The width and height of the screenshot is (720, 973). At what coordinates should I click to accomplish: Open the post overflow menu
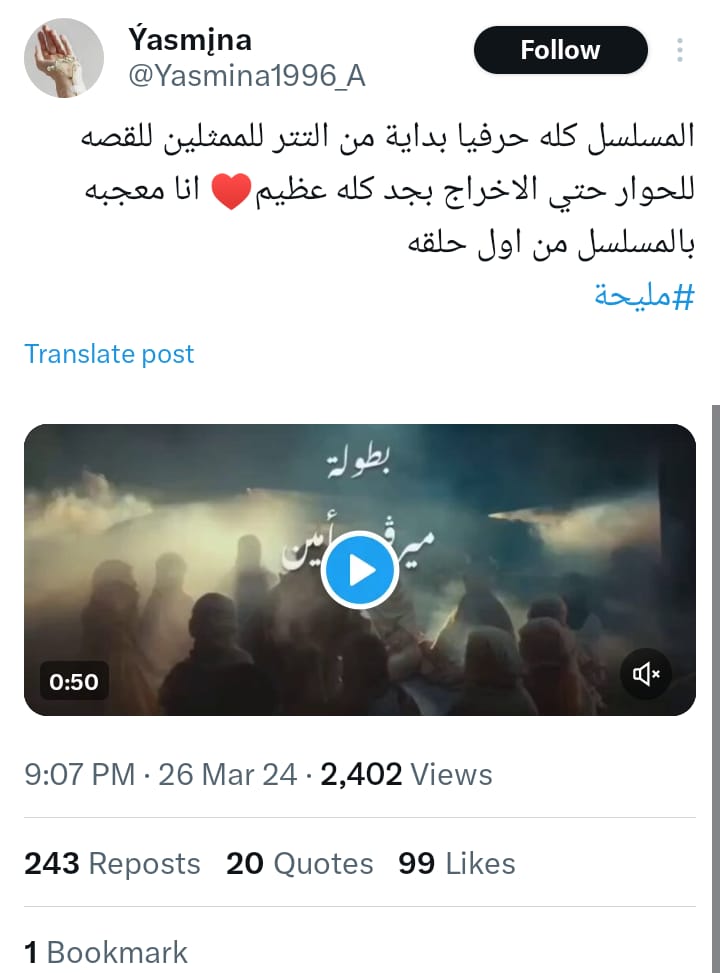tap(679, 50)
